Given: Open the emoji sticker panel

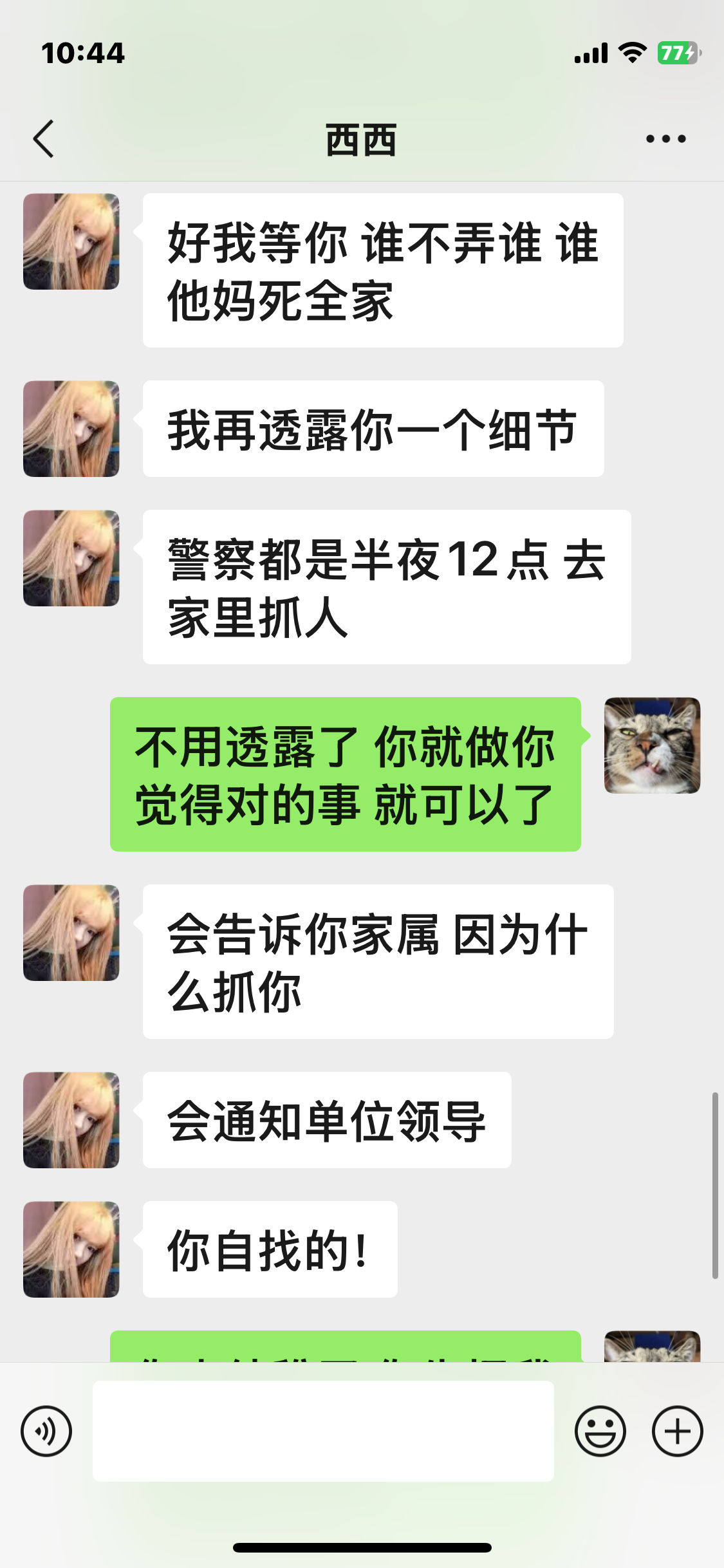Looking at the screenshot, I should coord(600,1431).
